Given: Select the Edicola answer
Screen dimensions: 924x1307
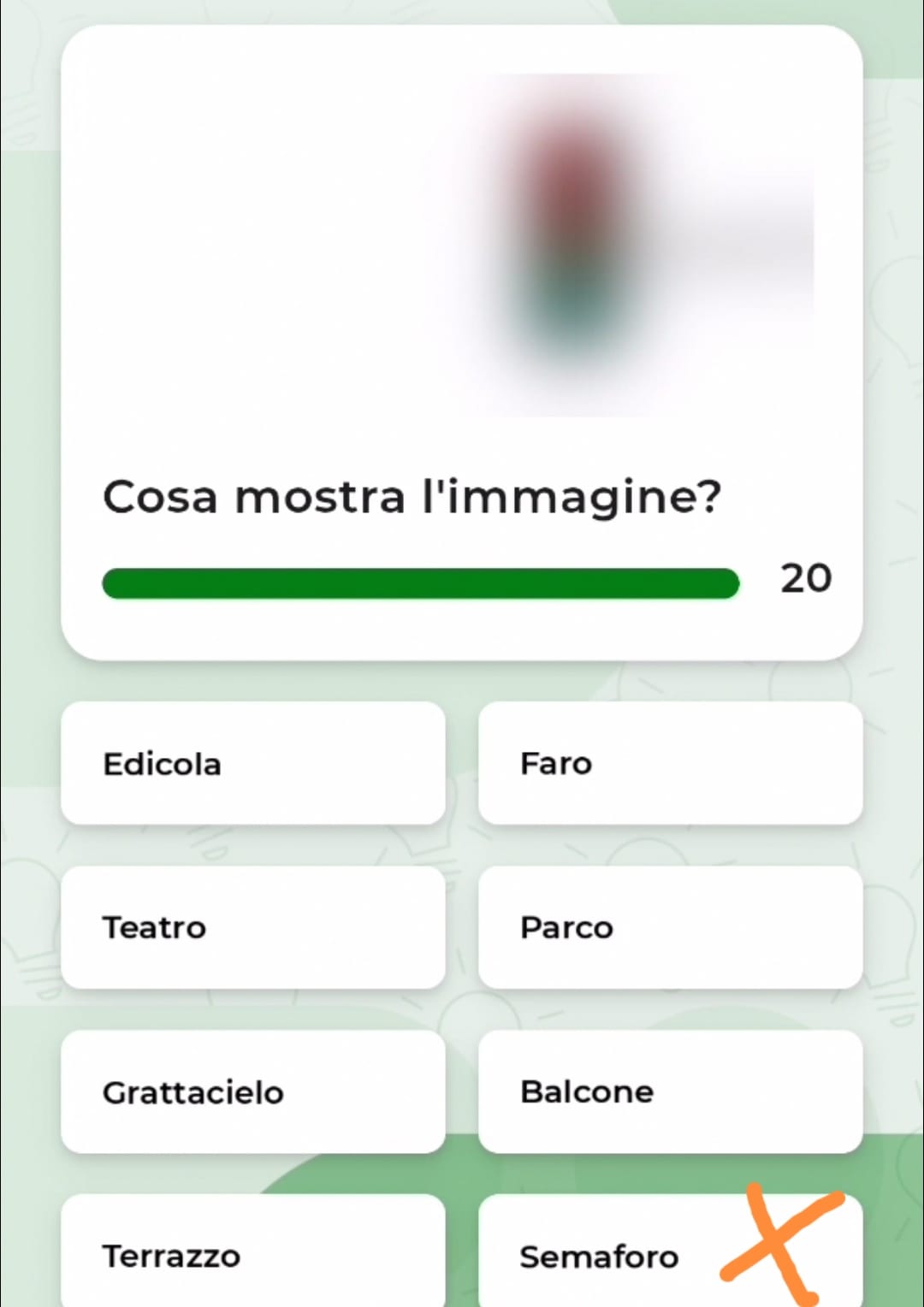Looking at the screenshot, I should (x=252, y=763).
